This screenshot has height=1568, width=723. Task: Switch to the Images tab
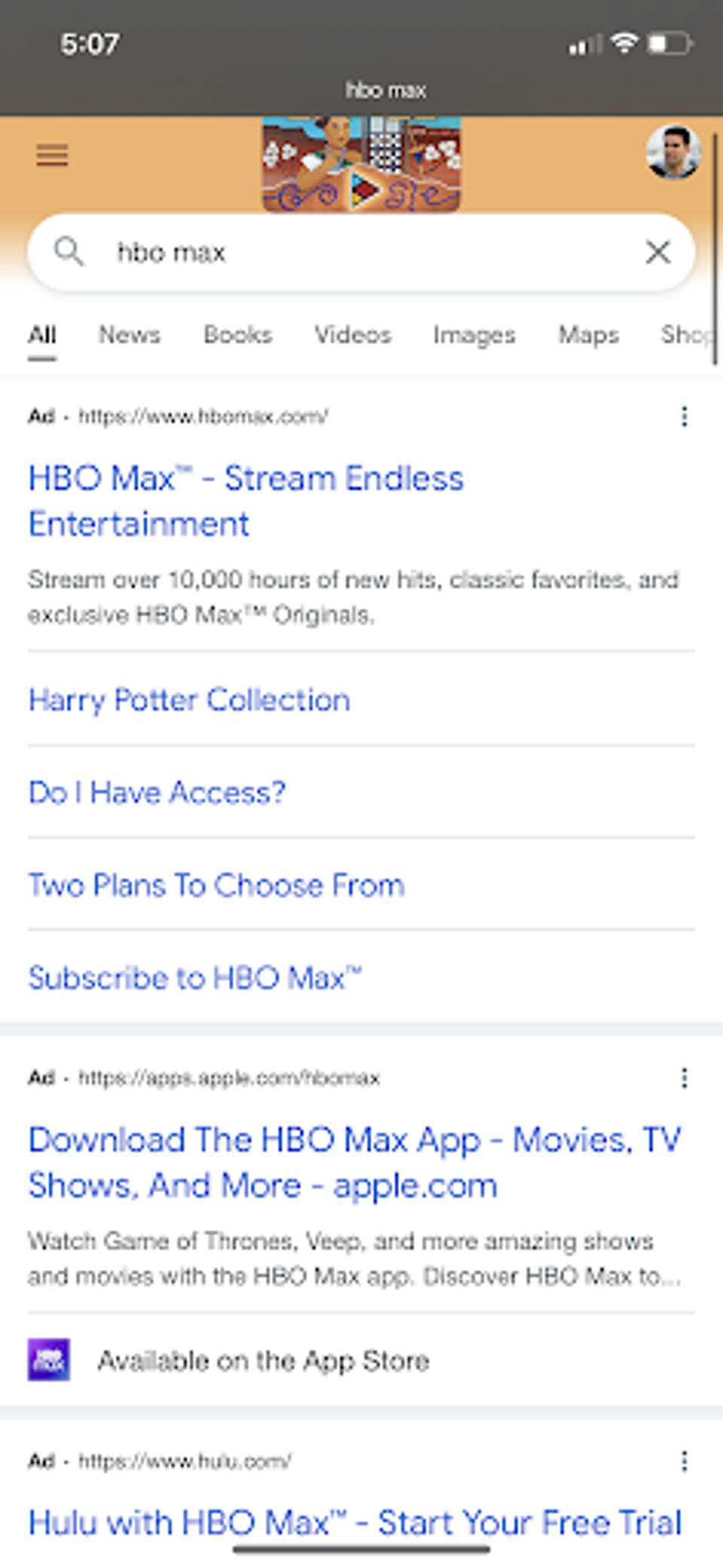474,334
